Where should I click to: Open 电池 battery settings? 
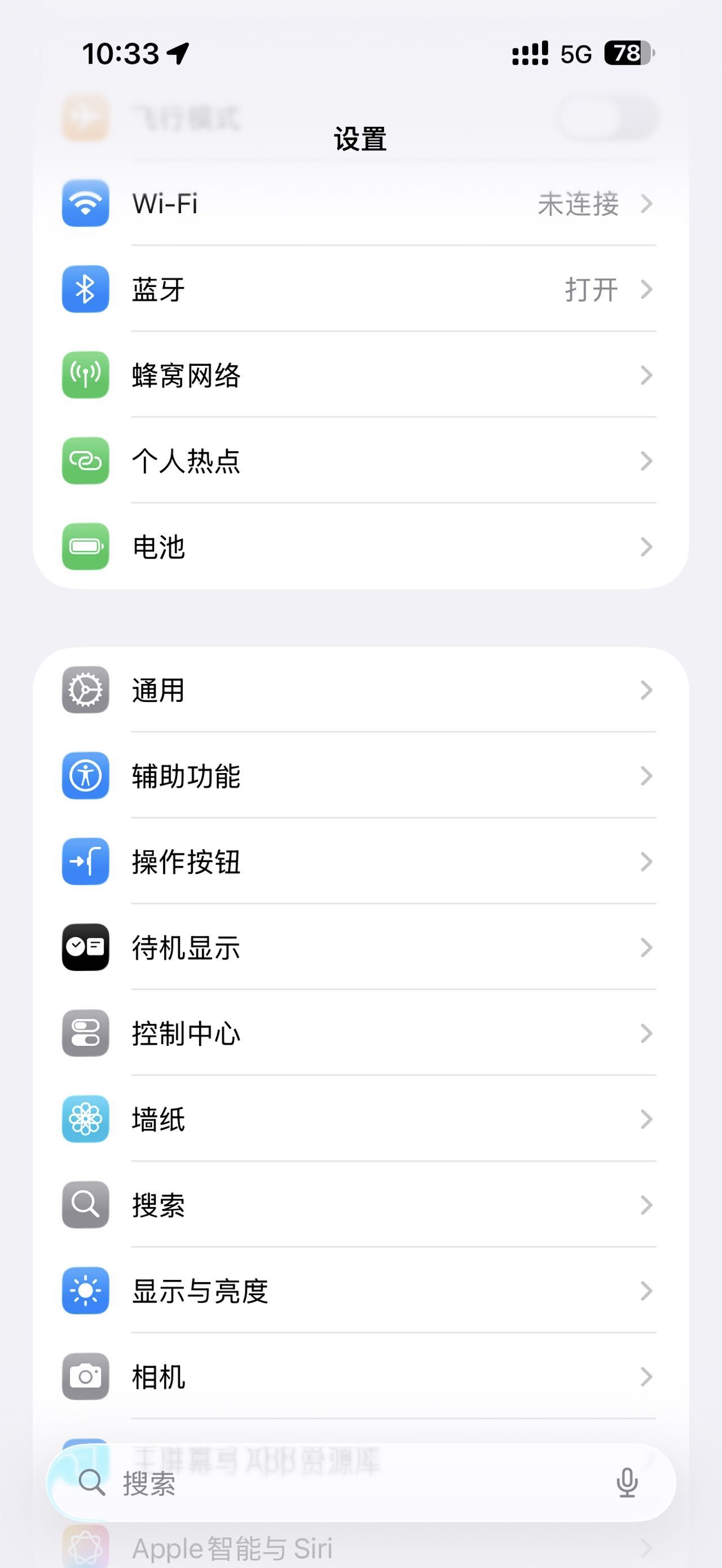click(x=359, y=546)
